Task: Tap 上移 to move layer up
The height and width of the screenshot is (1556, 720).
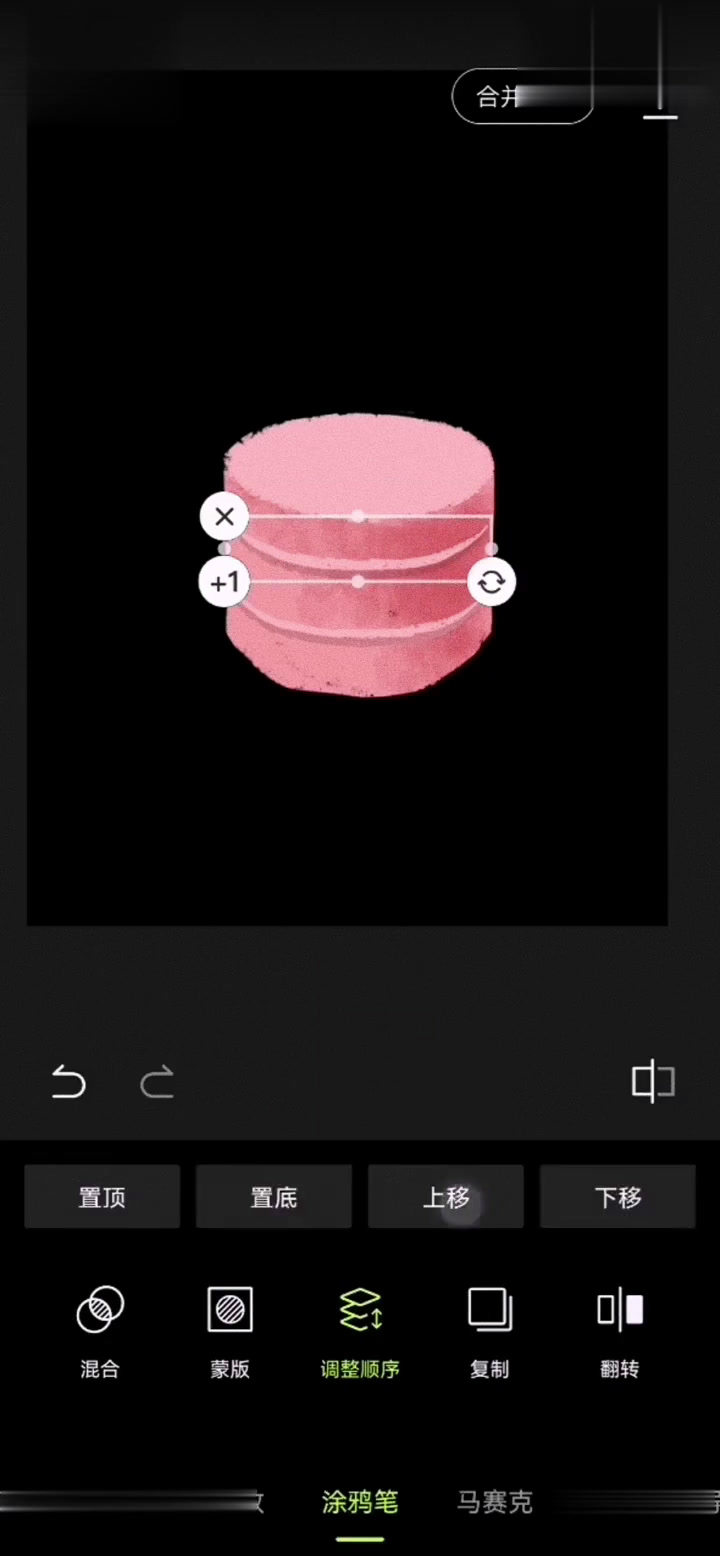Action: point(446,1196)
